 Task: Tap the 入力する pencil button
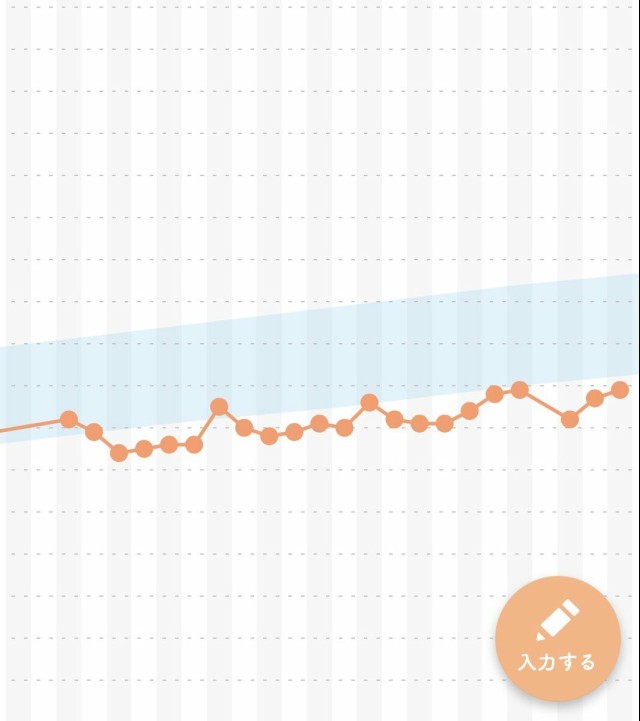(557, 638)
